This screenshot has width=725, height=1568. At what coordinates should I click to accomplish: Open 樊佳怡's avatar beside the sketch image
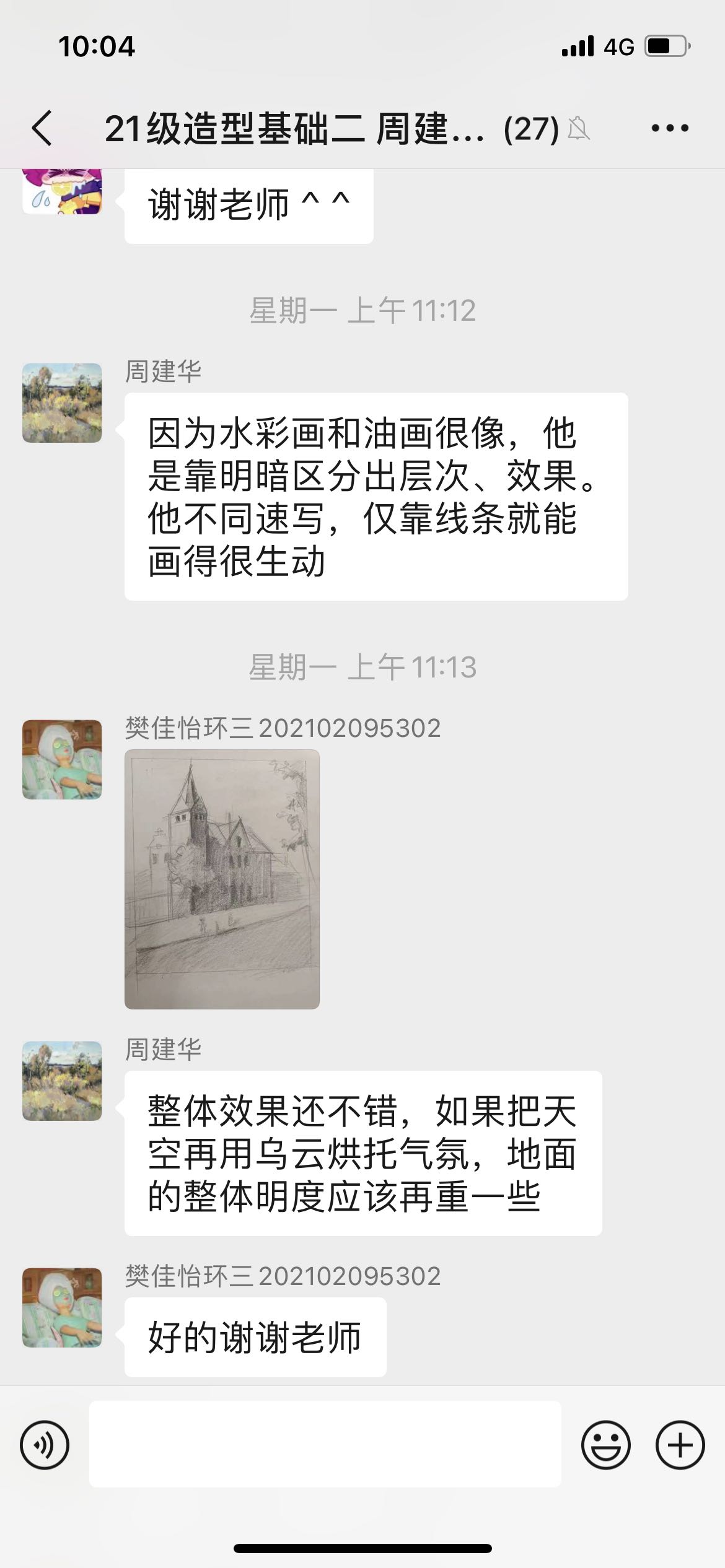(62, 759)
